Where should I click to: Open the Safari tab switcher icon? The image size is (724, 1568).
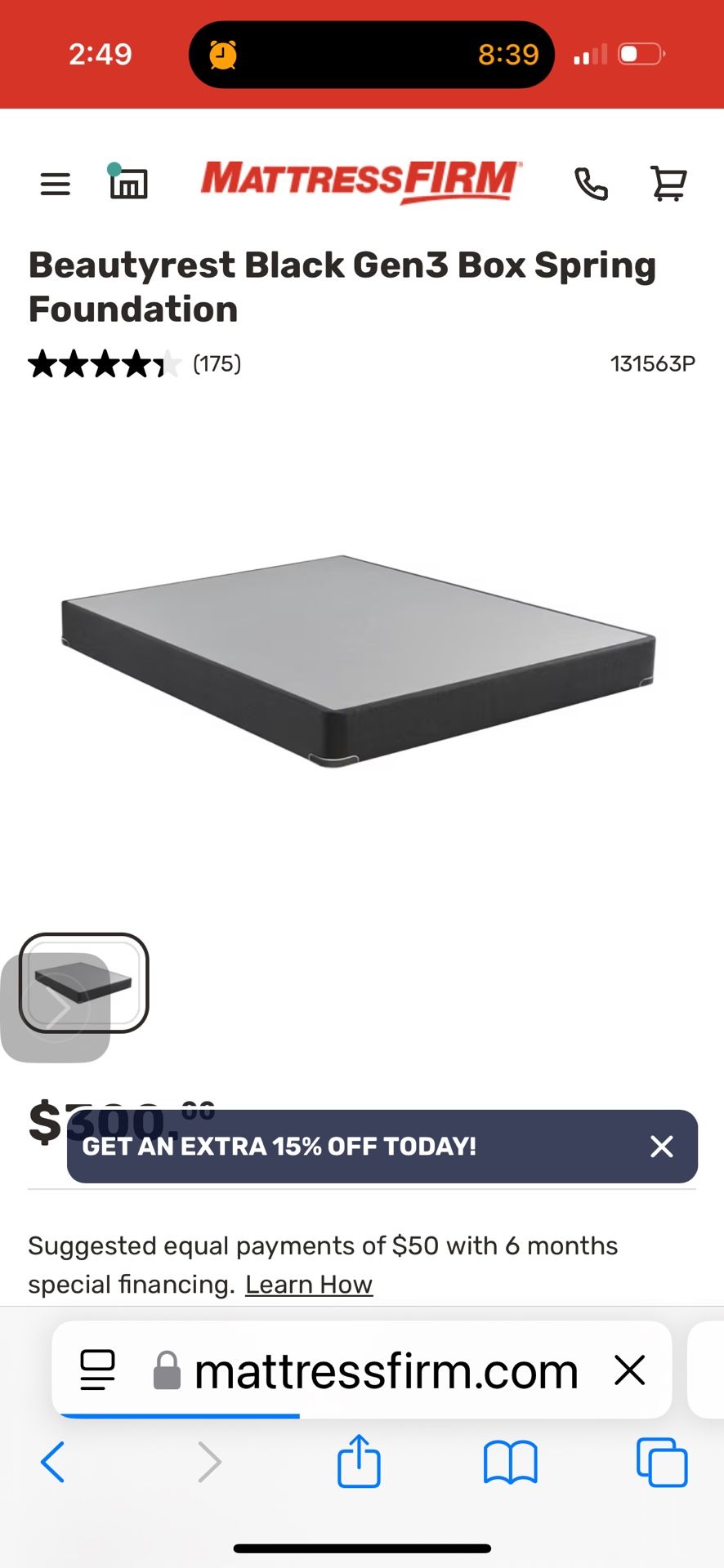(x=661, y=1462)
